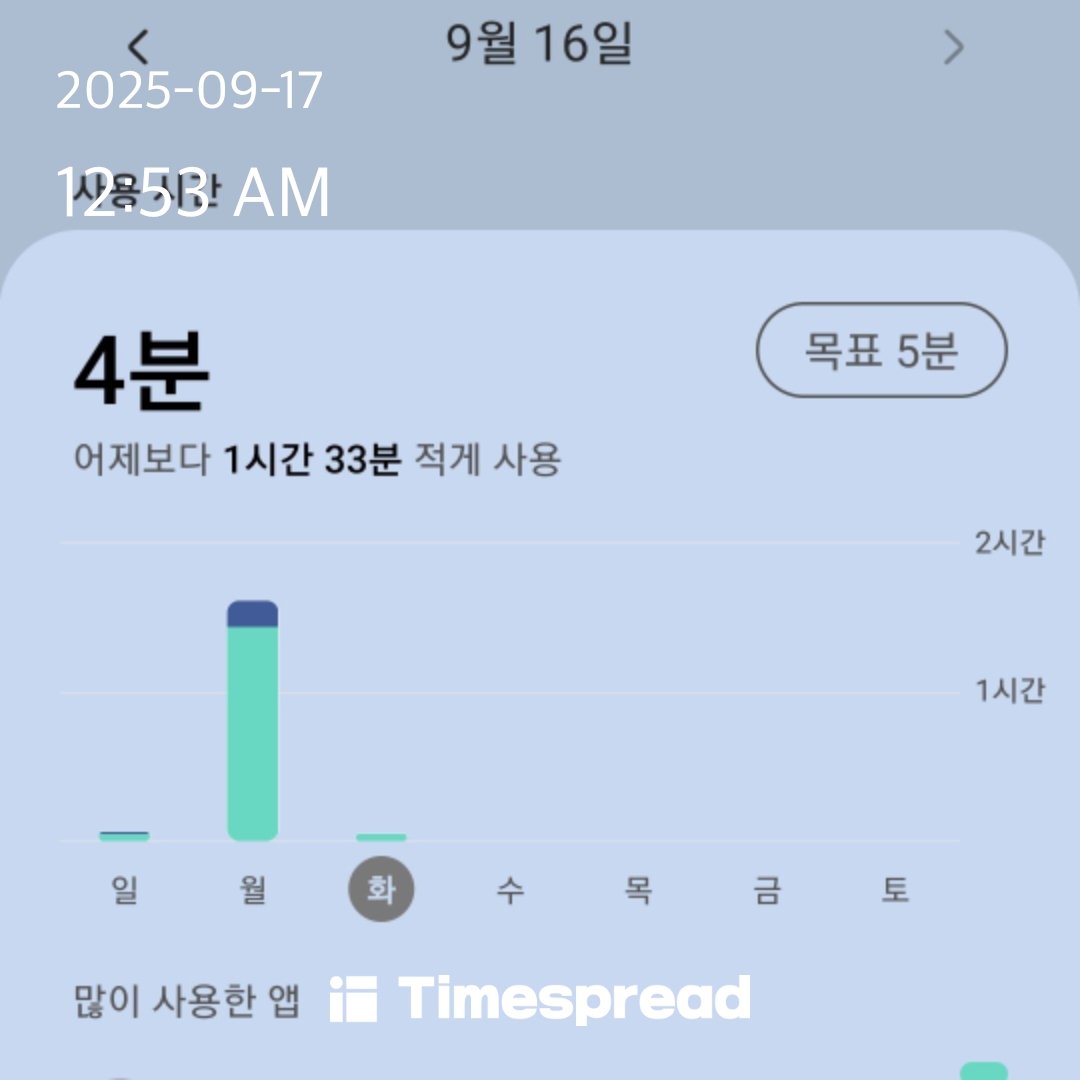Select 월 (Monday) in the chart

(253, 889)
